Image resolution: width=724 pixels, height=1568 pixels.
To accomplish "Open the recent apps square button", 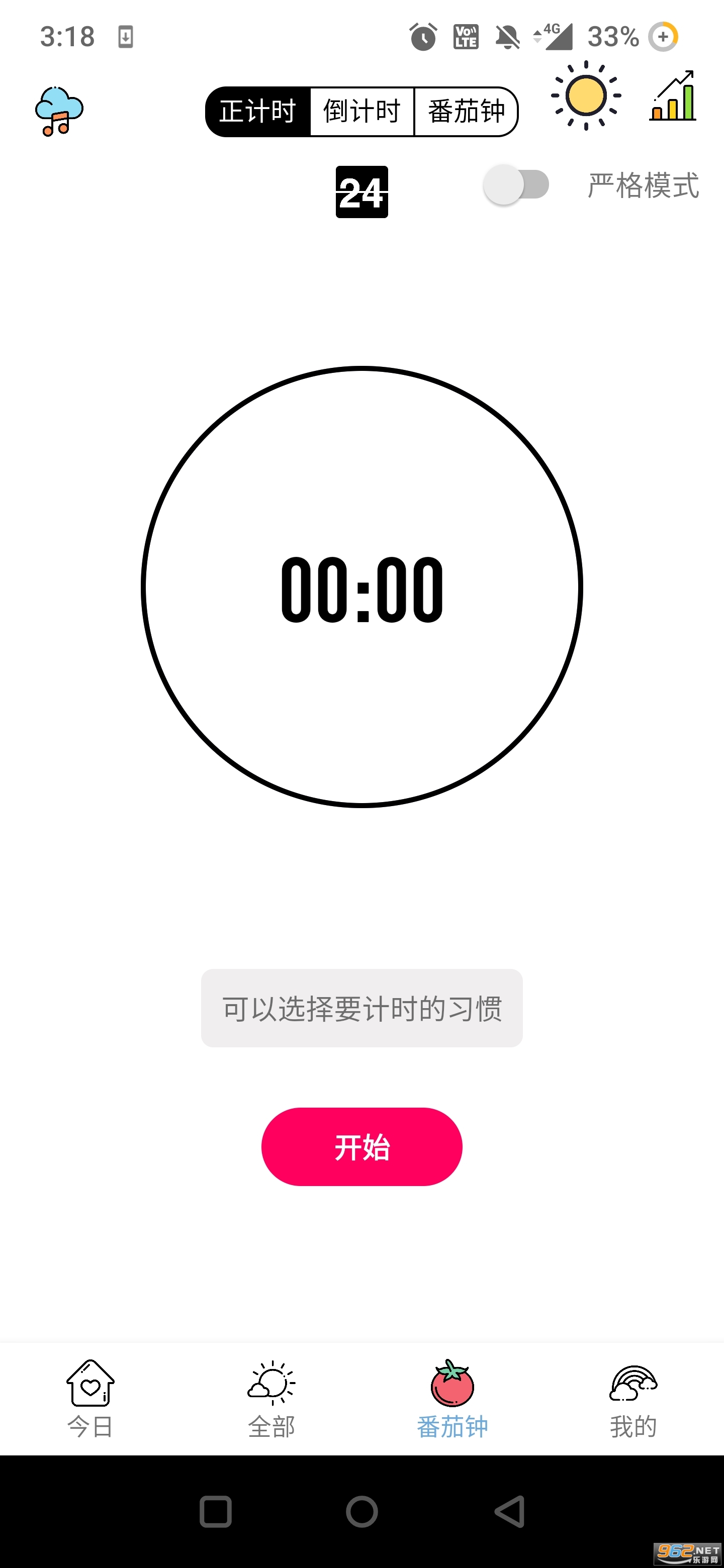I will tap(216, 1511).
